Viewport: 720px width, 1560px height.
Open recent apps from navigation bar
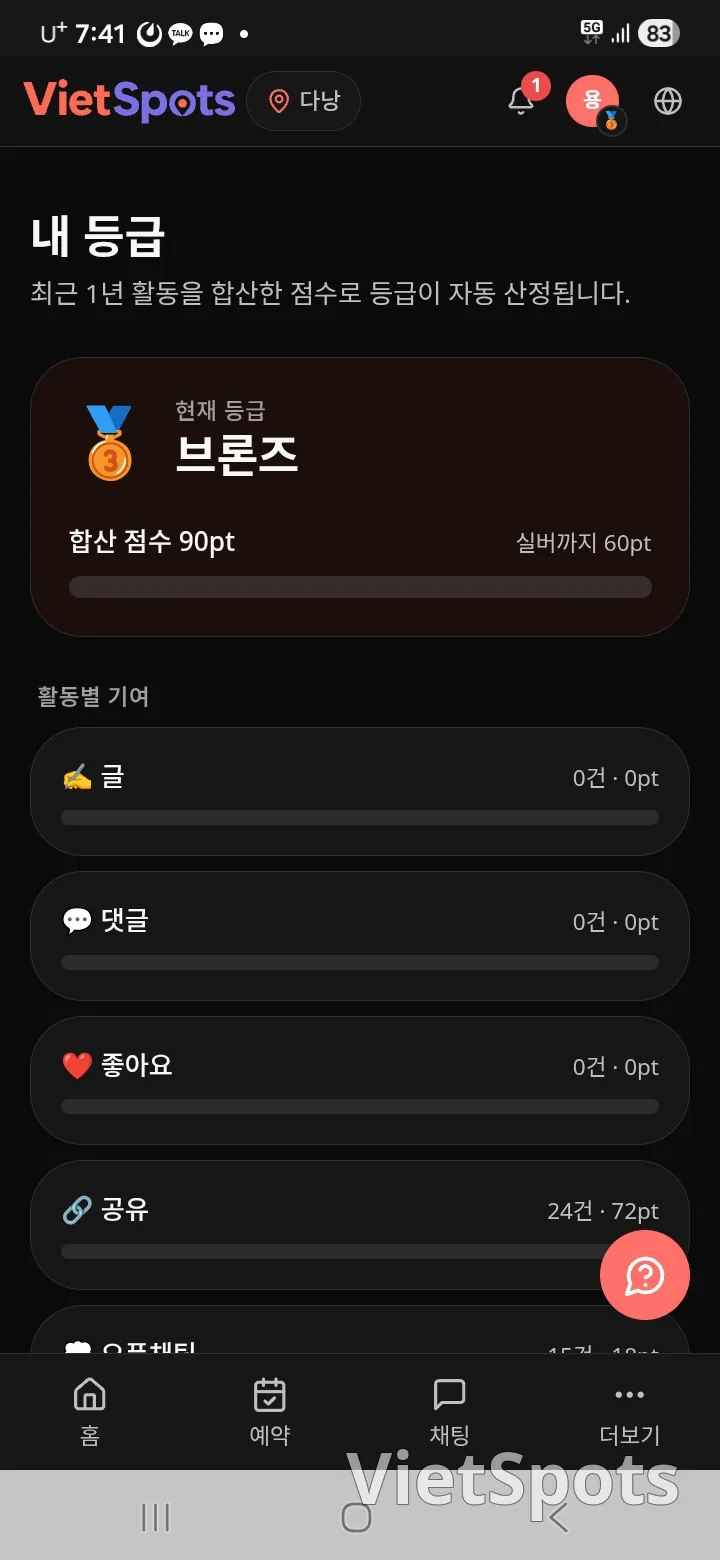coord(156,1517)
